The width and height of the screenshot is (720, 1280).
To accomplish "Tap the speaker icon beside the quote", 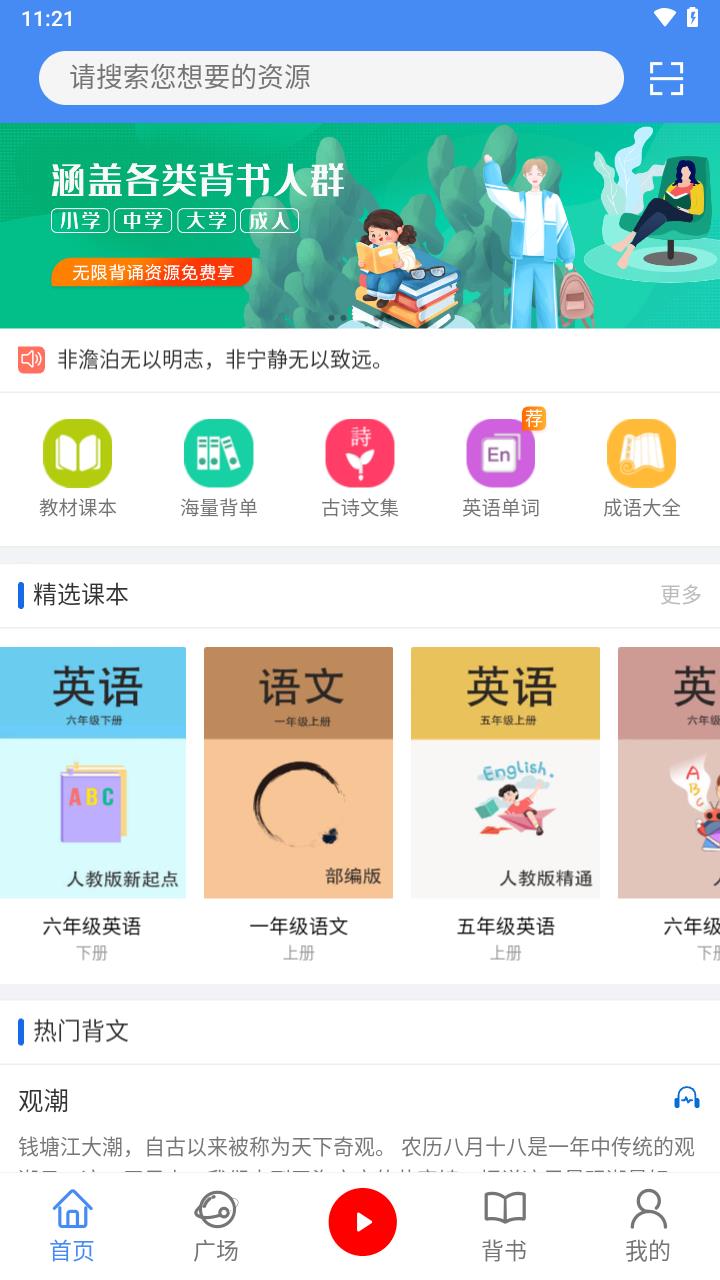I will pos(31,359).
